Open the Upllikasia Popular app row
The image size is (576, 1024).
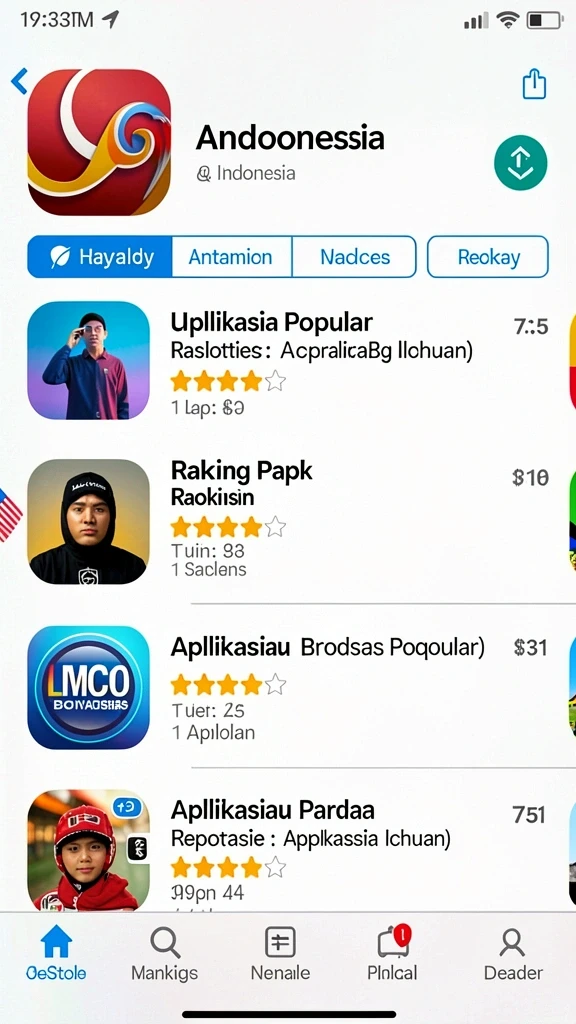288,361
